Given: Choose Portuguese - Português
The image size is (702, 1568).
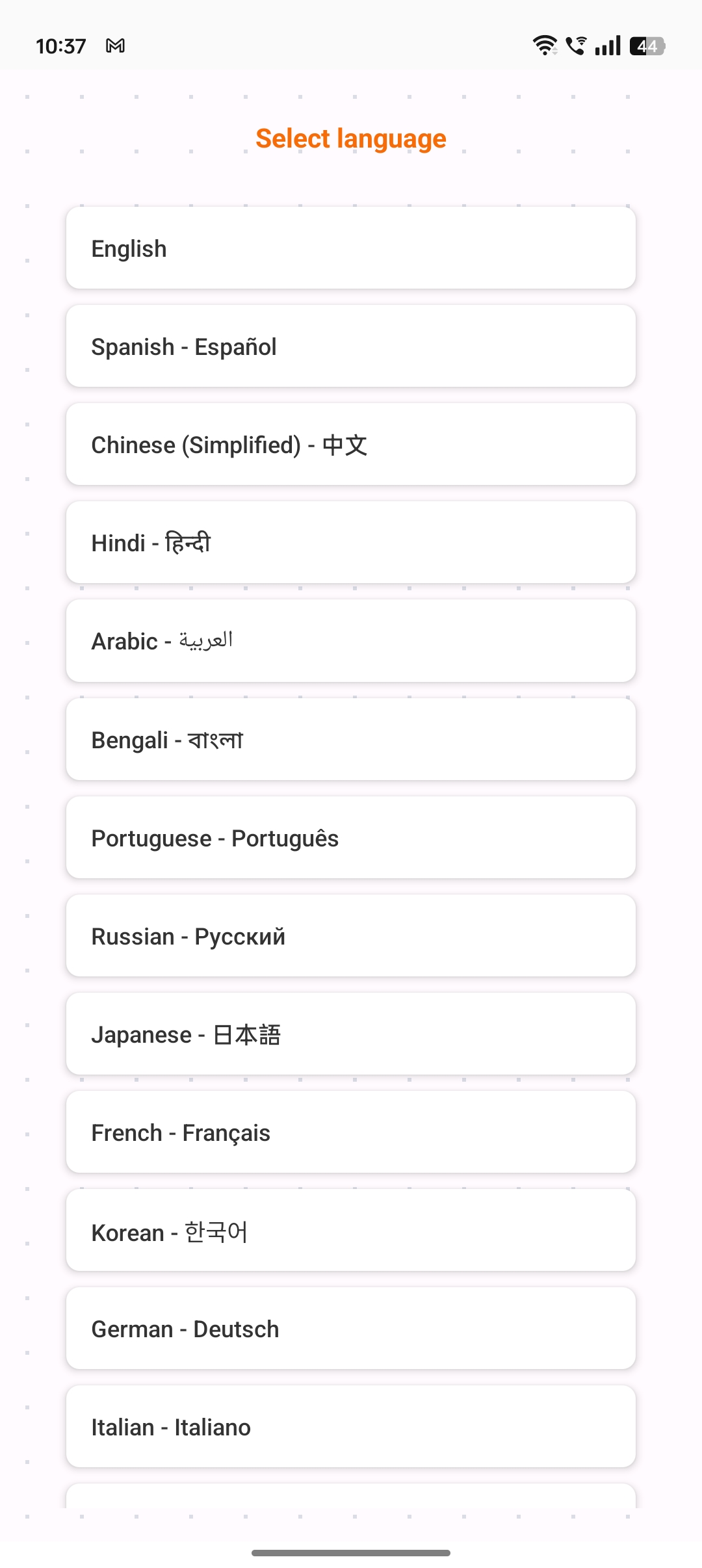Looking at the screenshot, I should click(351, 838).
